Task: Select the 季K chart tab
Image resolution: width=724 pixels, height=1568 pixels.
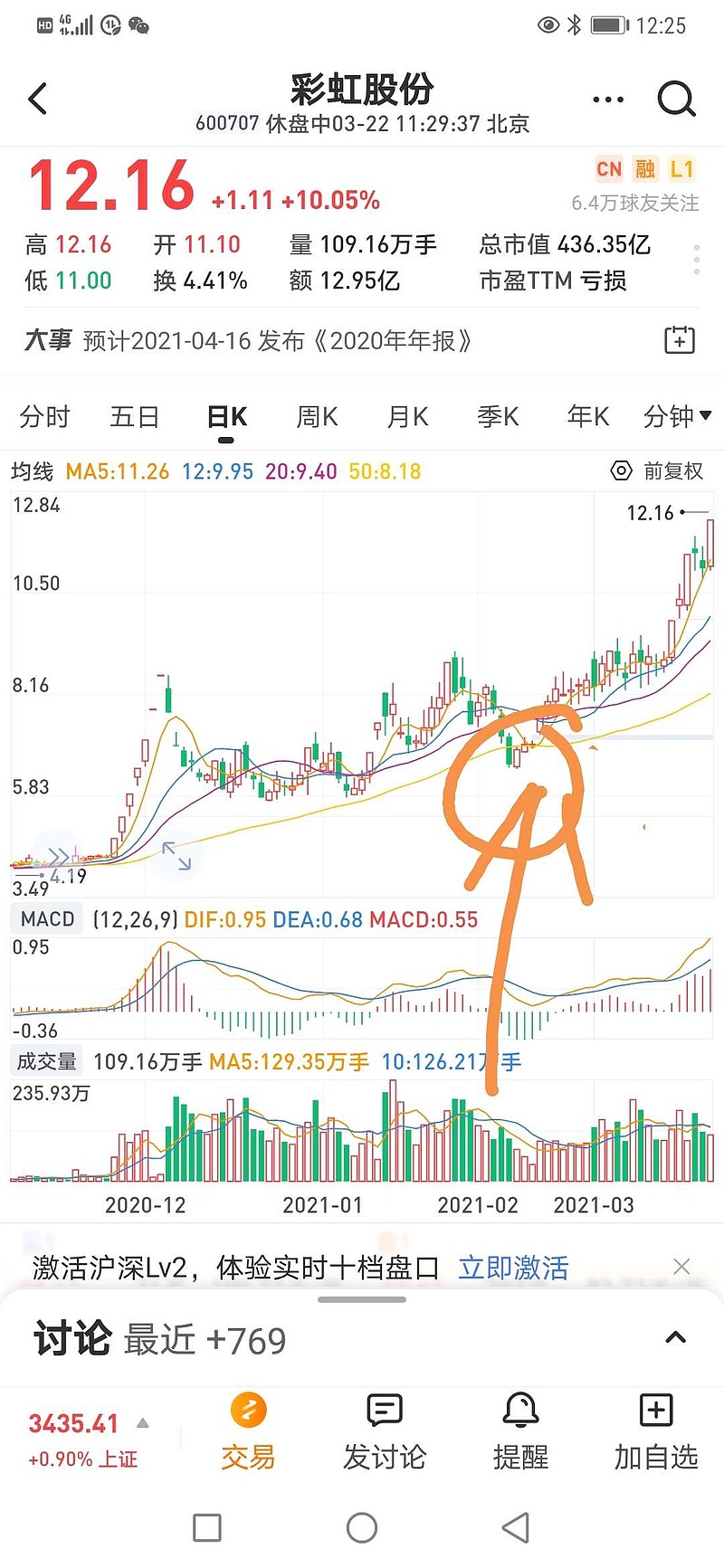Action: pyautogui.click(x=498, y=416)
